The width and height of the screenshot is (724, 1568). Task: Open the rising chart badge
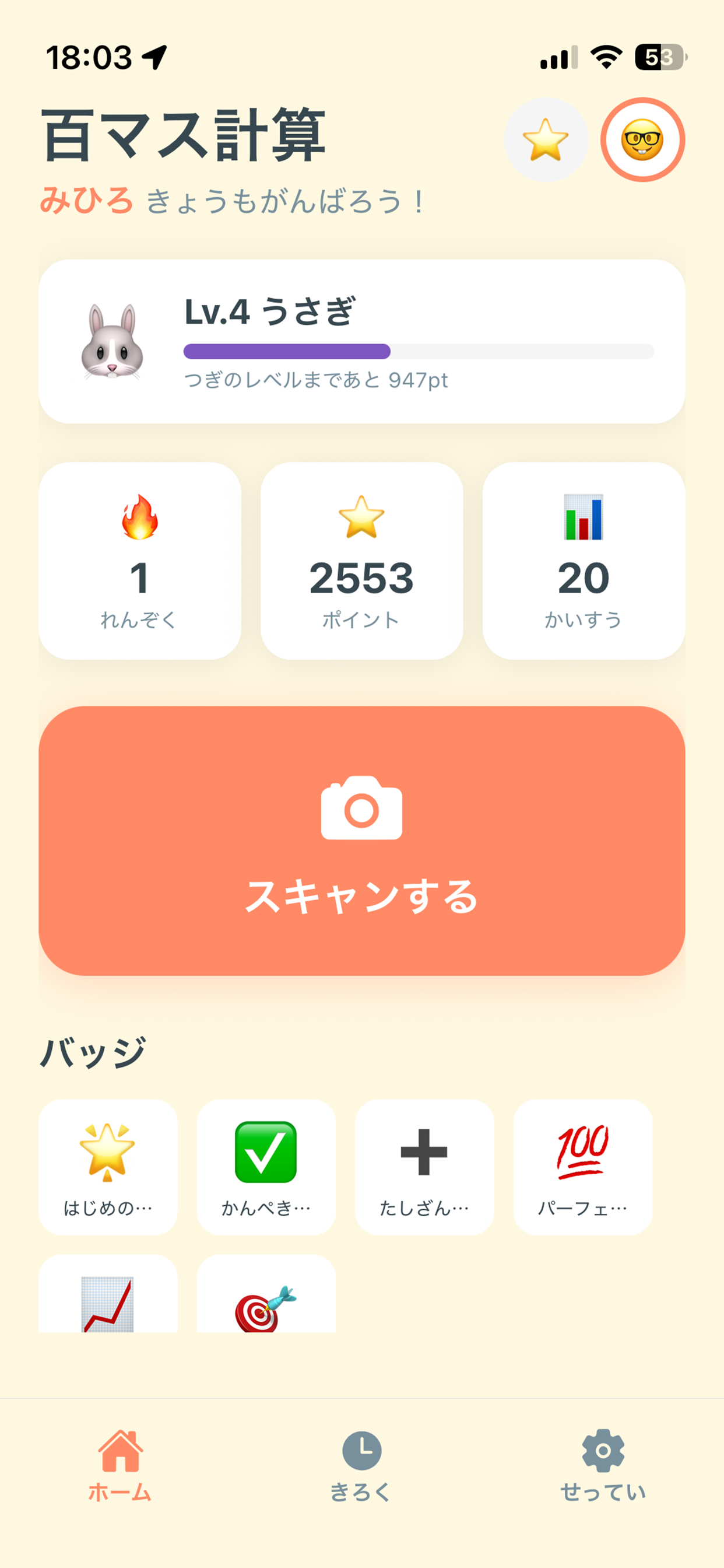(108, 1296)
